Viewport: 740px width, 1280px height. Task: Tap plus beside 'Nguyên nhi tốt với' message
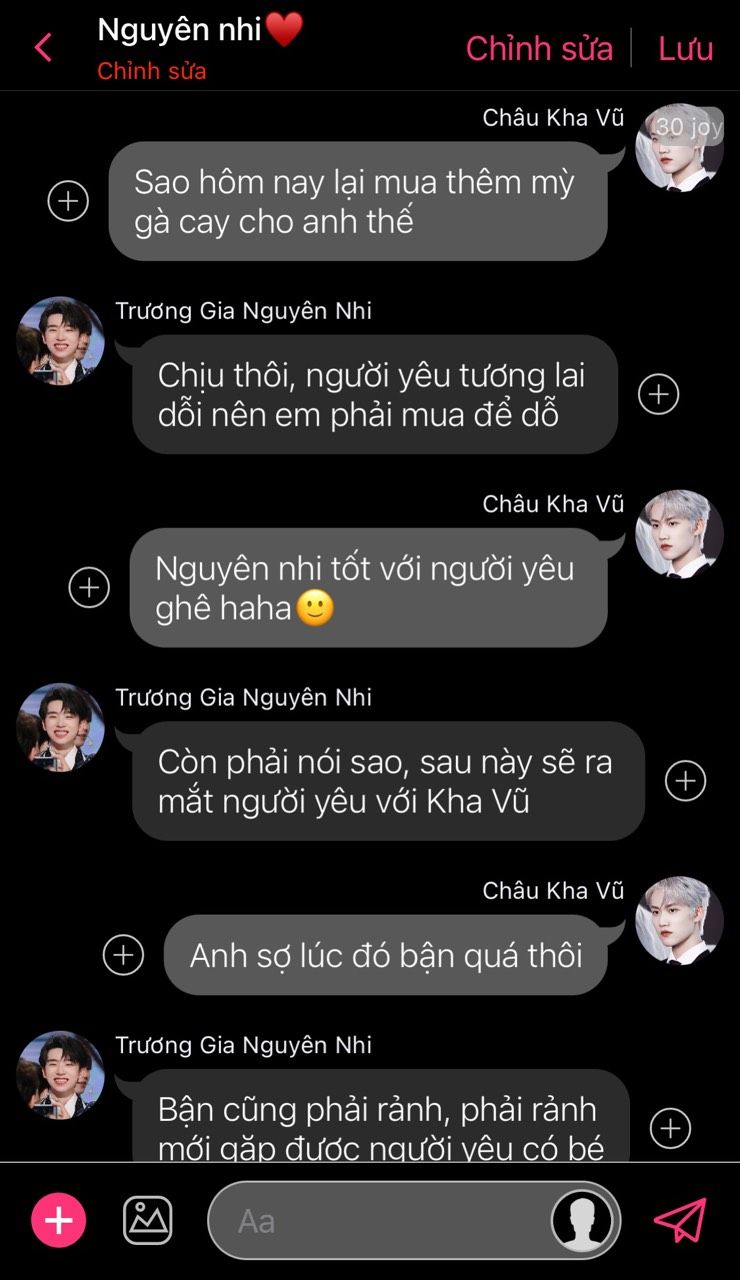(x=89, y=587)
